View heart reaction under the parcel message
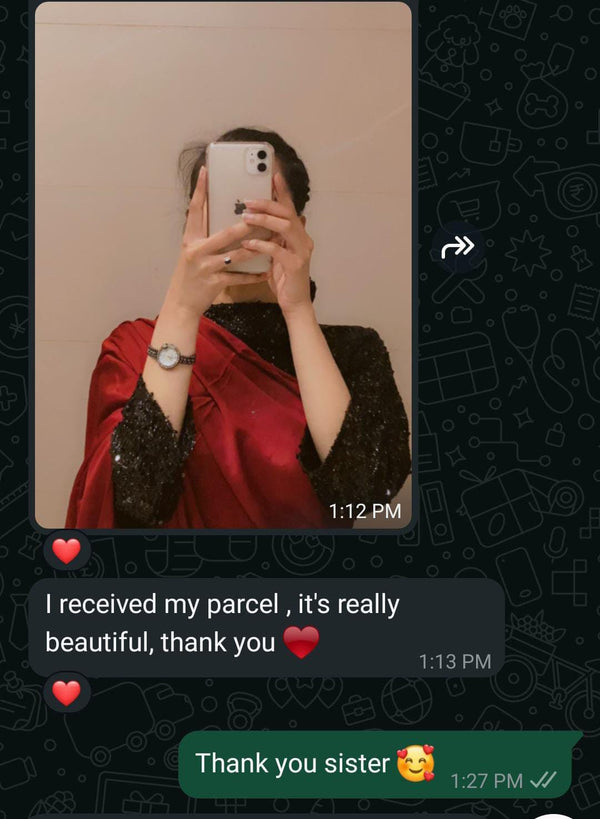The image size is (600, 819). click(x=66, y=692)
